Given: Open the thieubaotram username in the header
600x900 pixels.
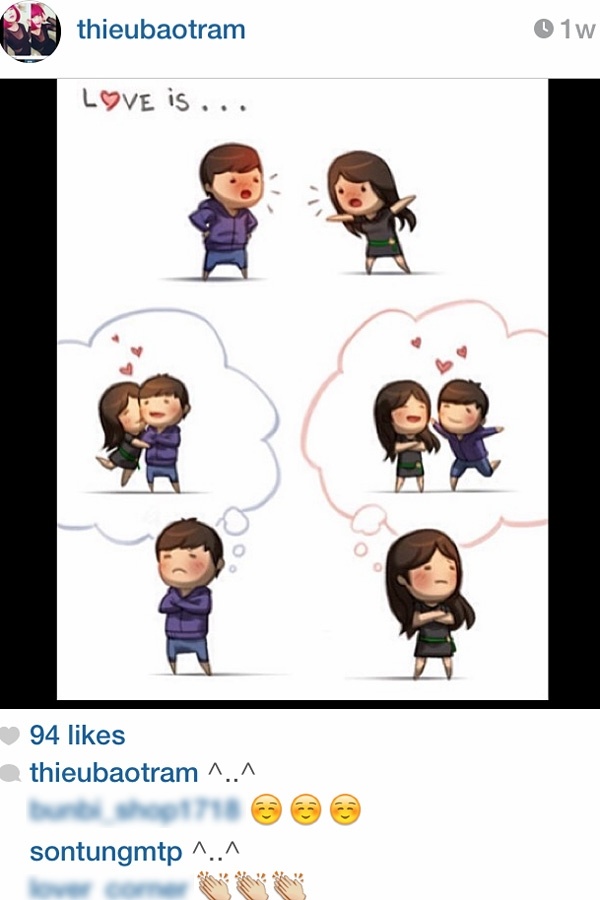Looking at the screenshot, I should tap(161, 30).
